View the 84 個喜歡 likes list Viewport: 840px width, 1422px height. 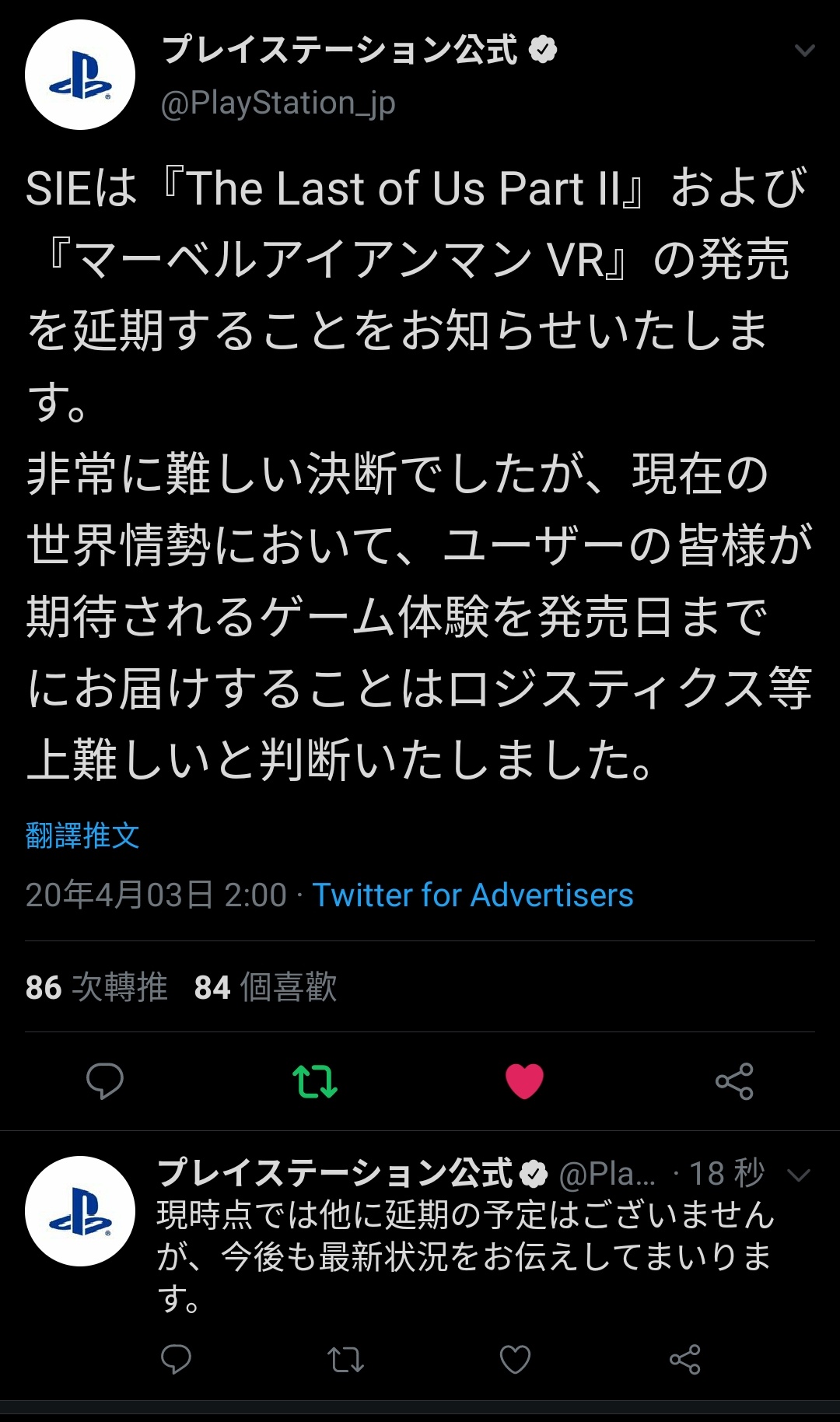point(265,986)
